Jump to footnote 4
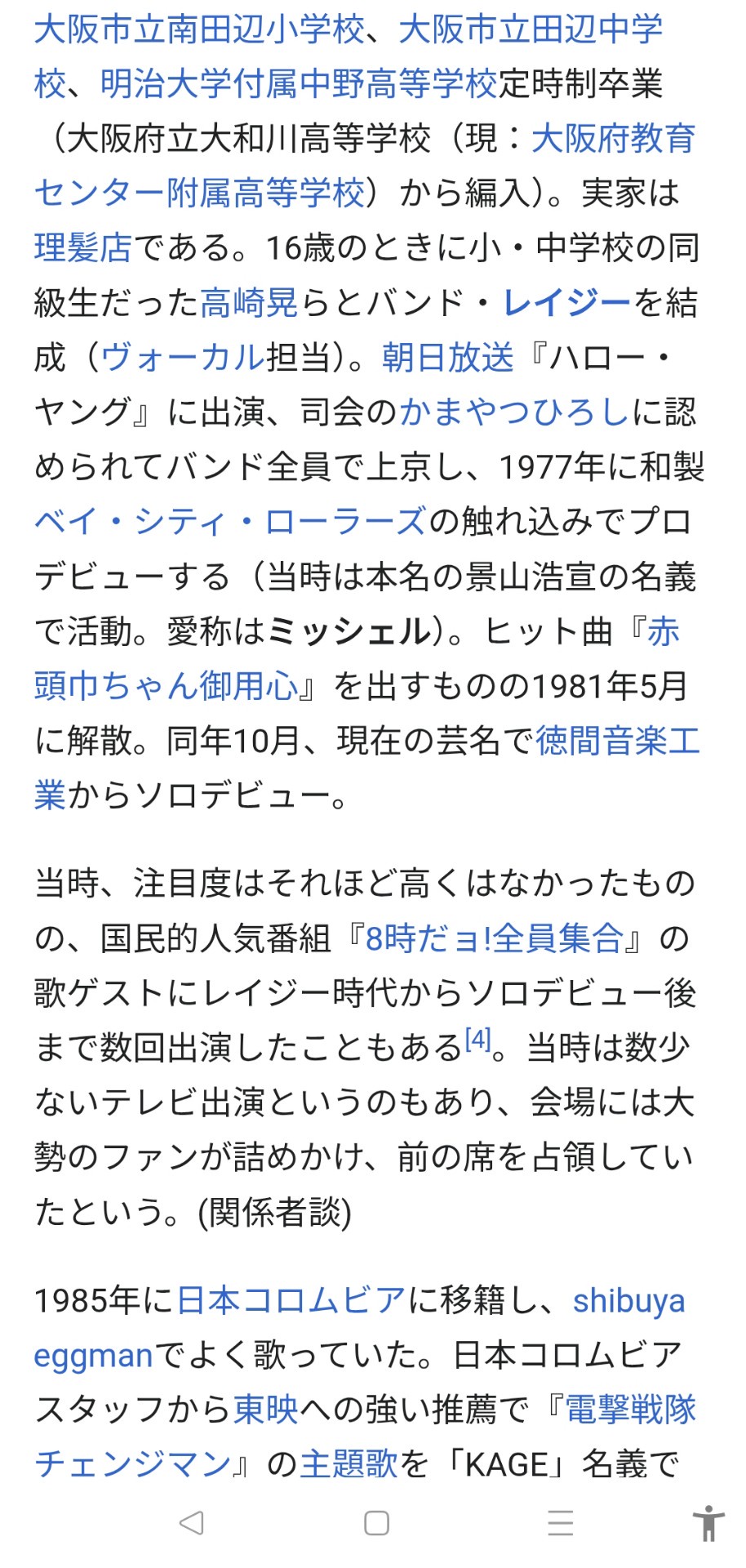746x1568 pixels. click(478, 1039)
